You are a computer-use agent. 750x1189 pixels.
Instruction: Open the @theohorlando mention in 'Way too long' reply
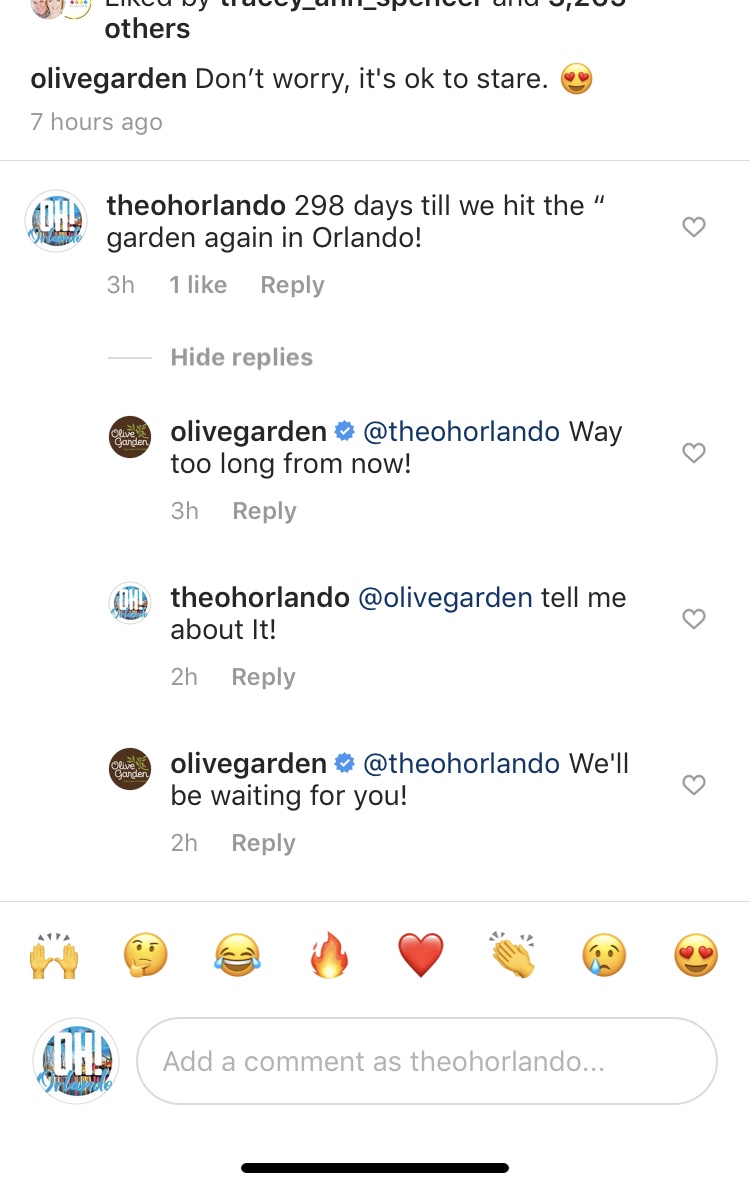click(461, 432)
